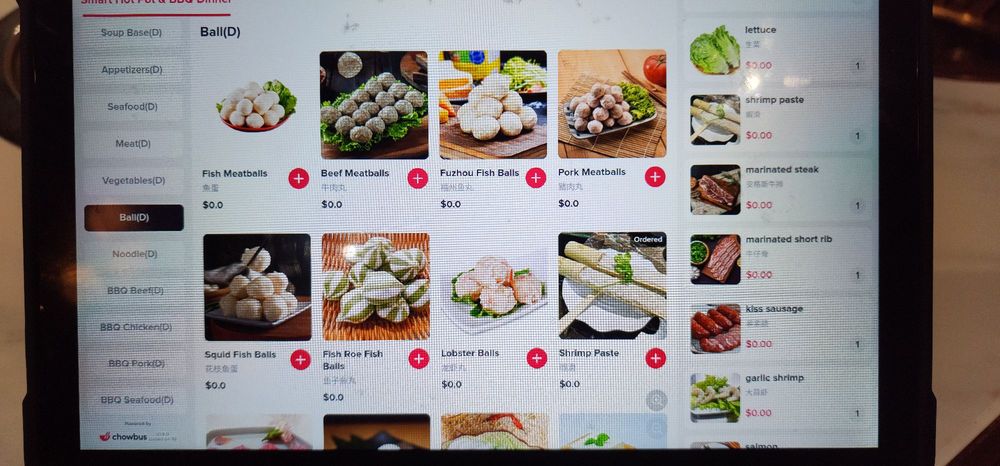Add another Shrimp Paste to the order
The height and width of the screenshot is (466, 1000).
click(655, 358)
